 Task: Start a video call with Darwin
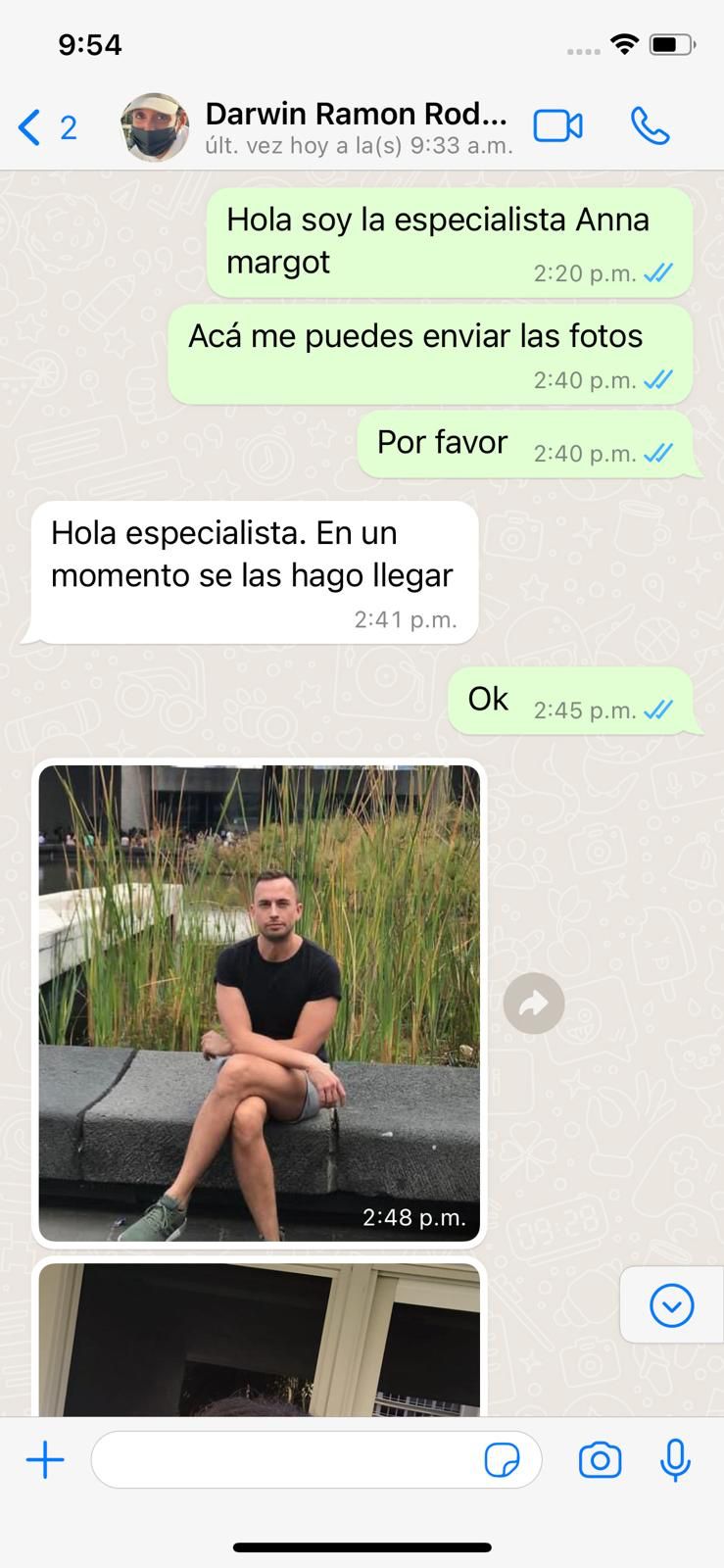coord(557,126)
